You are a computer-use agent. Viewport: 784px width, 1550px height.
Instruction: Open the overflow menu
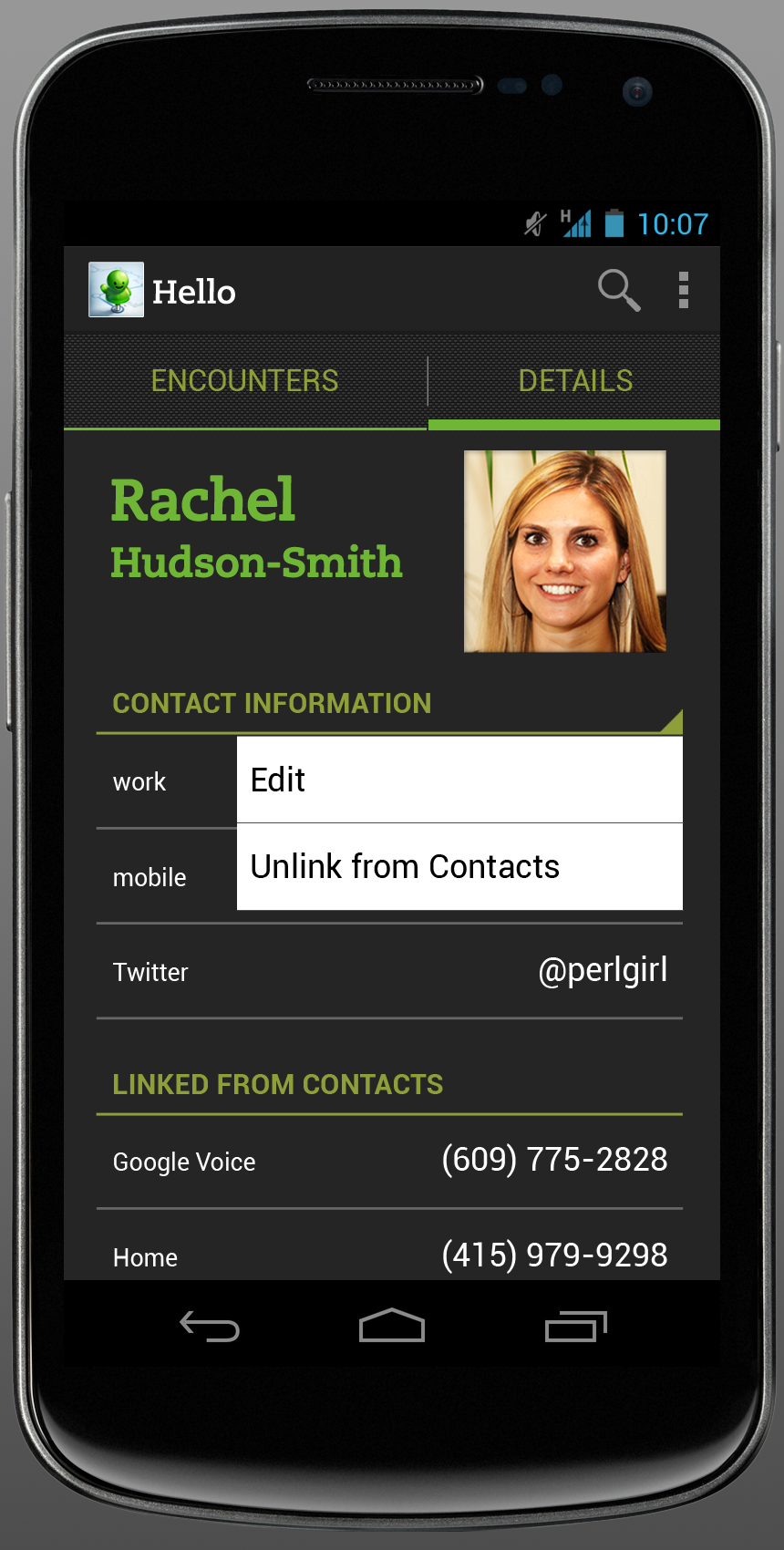[683, 291]
